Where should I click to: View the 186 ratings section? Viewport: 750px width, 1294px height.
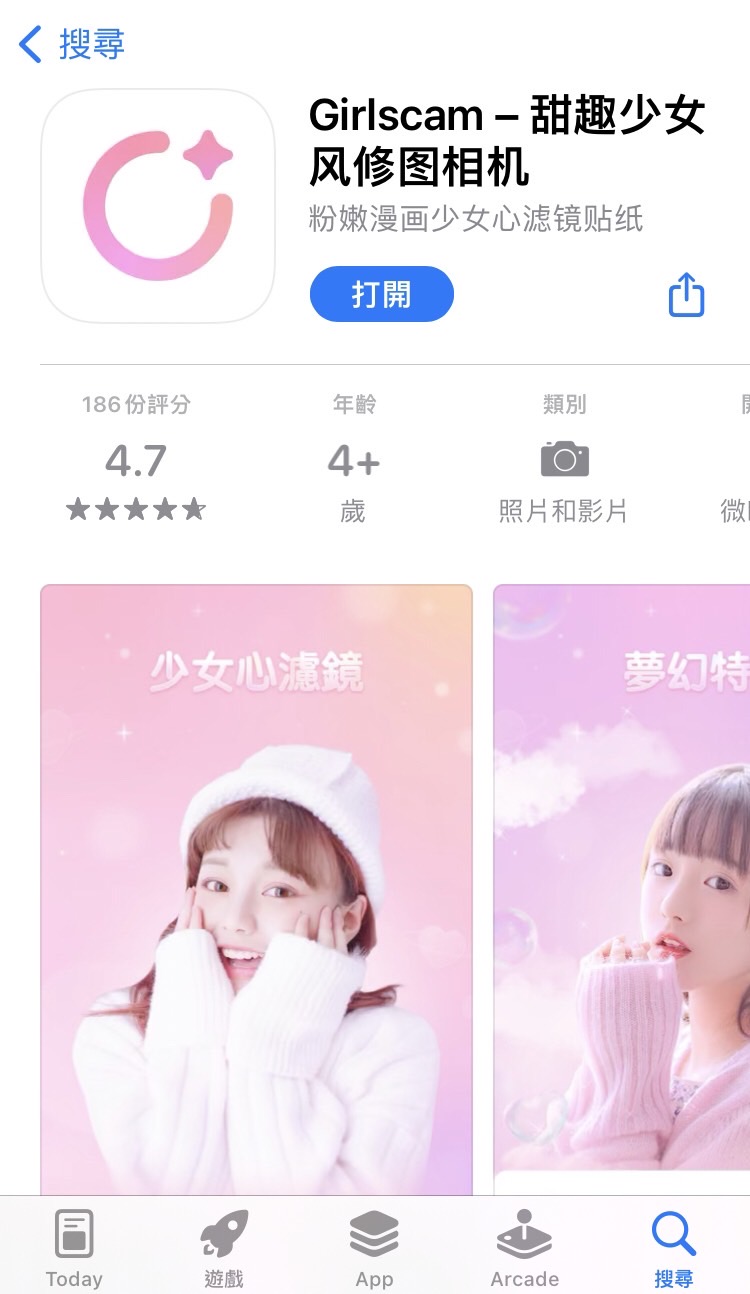pyautogui.click(x=136, y=460)
